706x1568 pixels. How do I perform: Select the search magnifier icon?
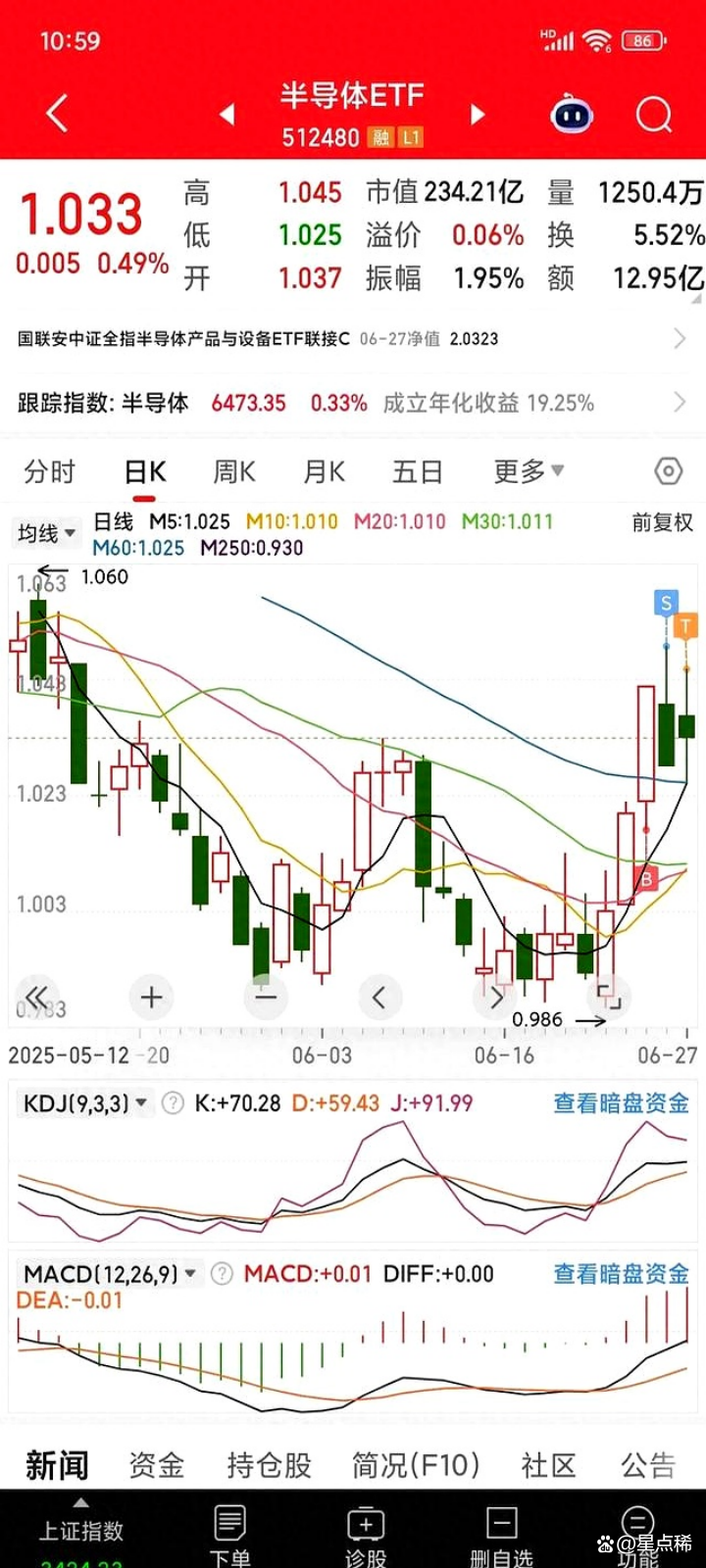point(651,114)
